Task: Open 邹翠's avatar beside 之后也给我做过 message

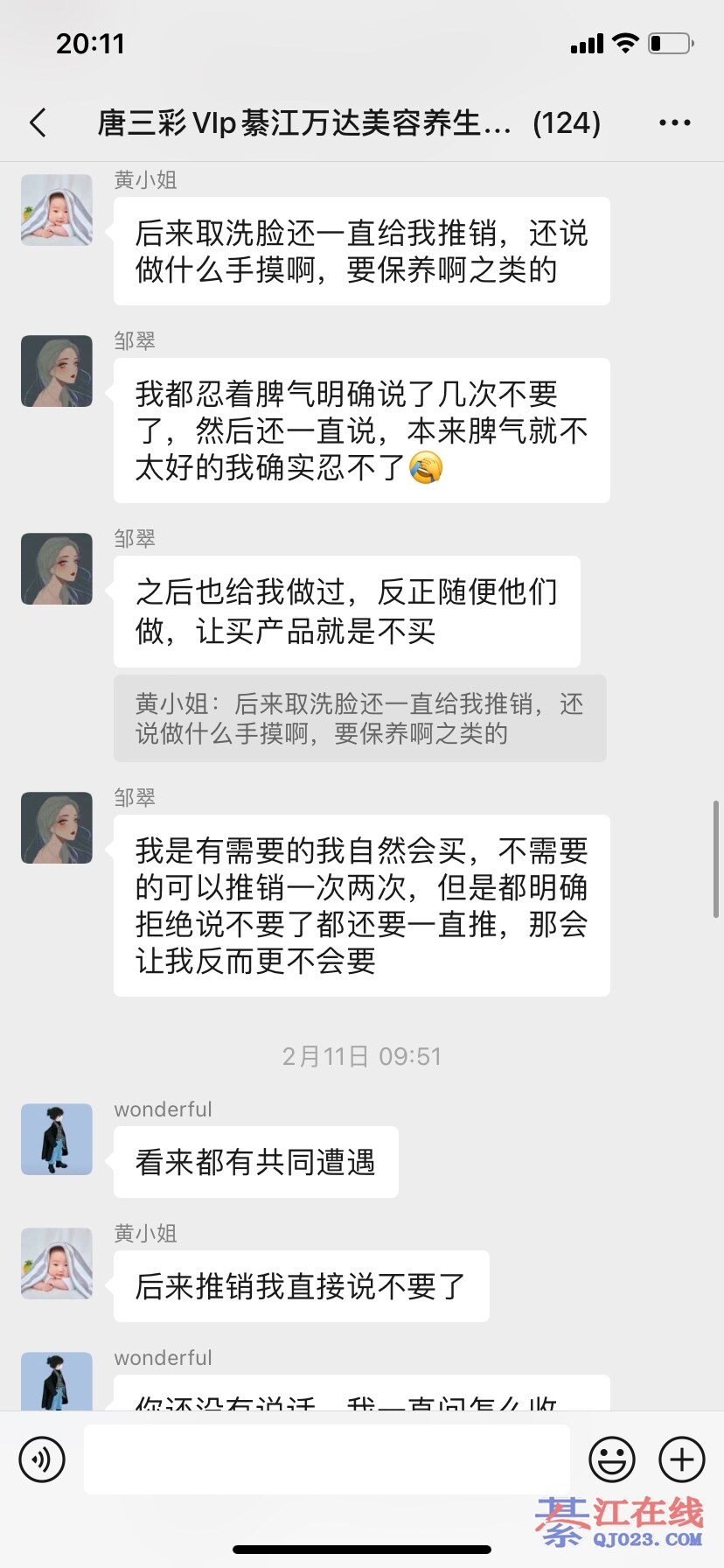Action: point(57,569)
